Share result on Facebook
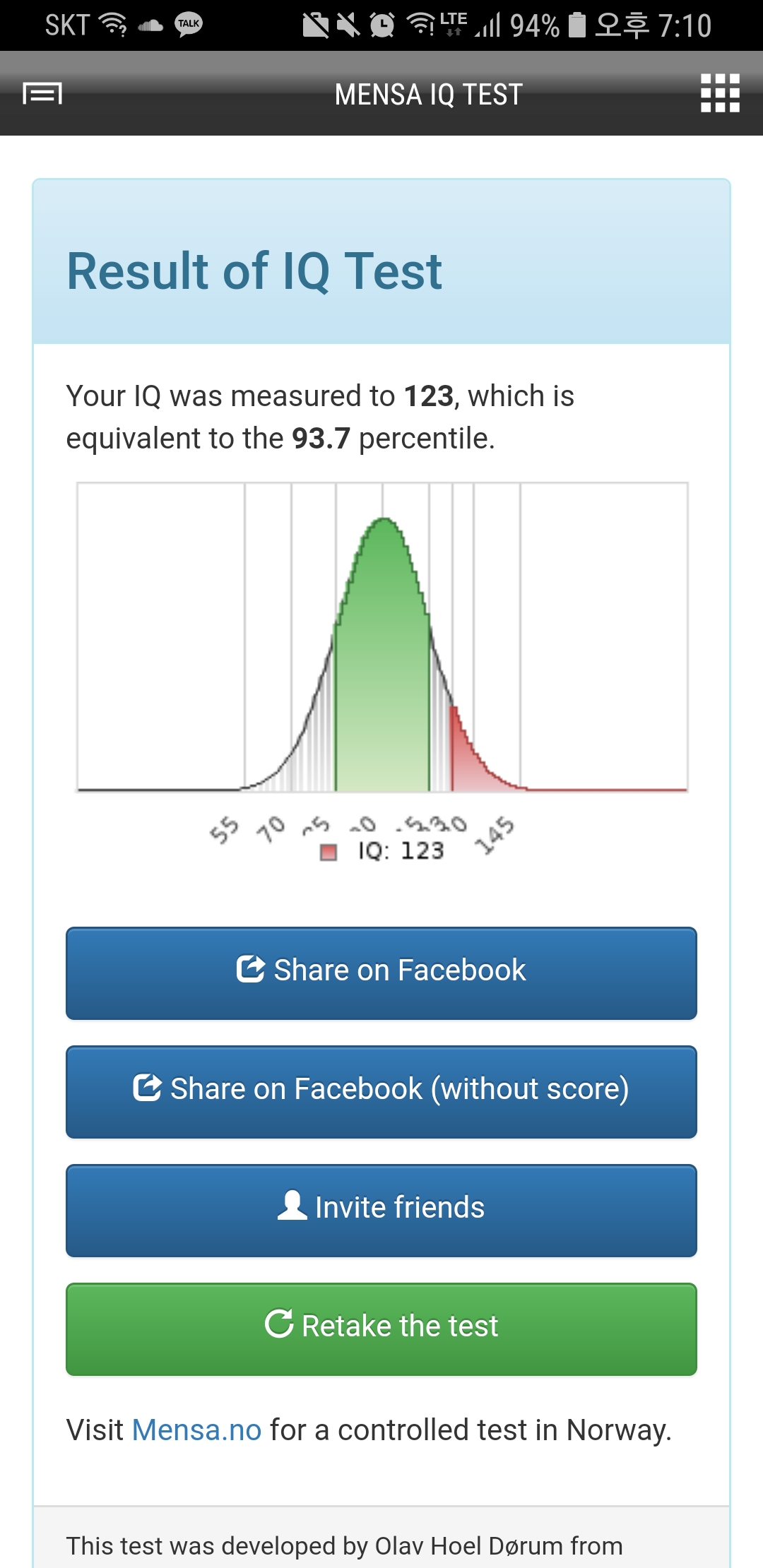 pyautogui.click(x=381, y=973)
